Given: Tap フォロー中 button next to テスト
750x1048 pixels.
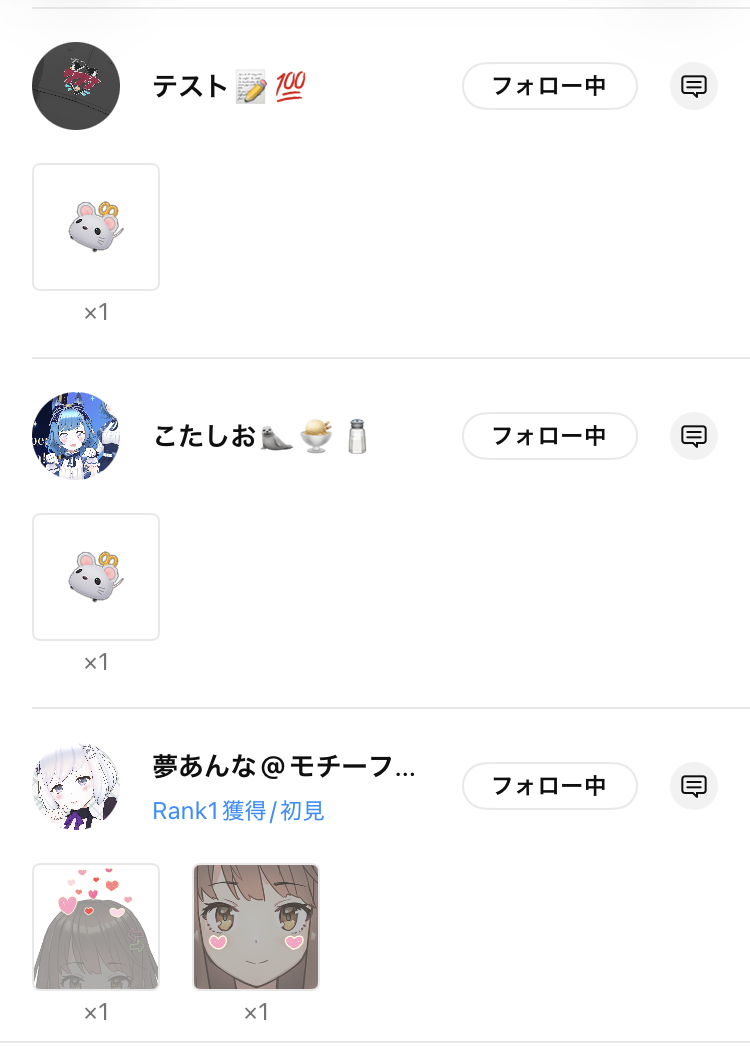Looking at the screenshot, I should pyautogui.click(x=549, y=86).
